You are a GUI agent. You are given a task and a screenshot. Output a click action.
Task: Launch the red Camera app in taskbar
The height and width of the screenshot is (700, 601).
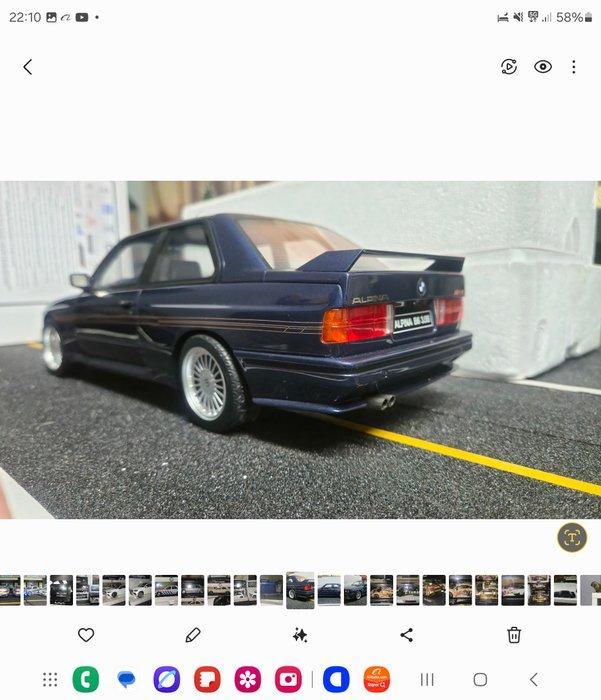click(x=288, y=680)
